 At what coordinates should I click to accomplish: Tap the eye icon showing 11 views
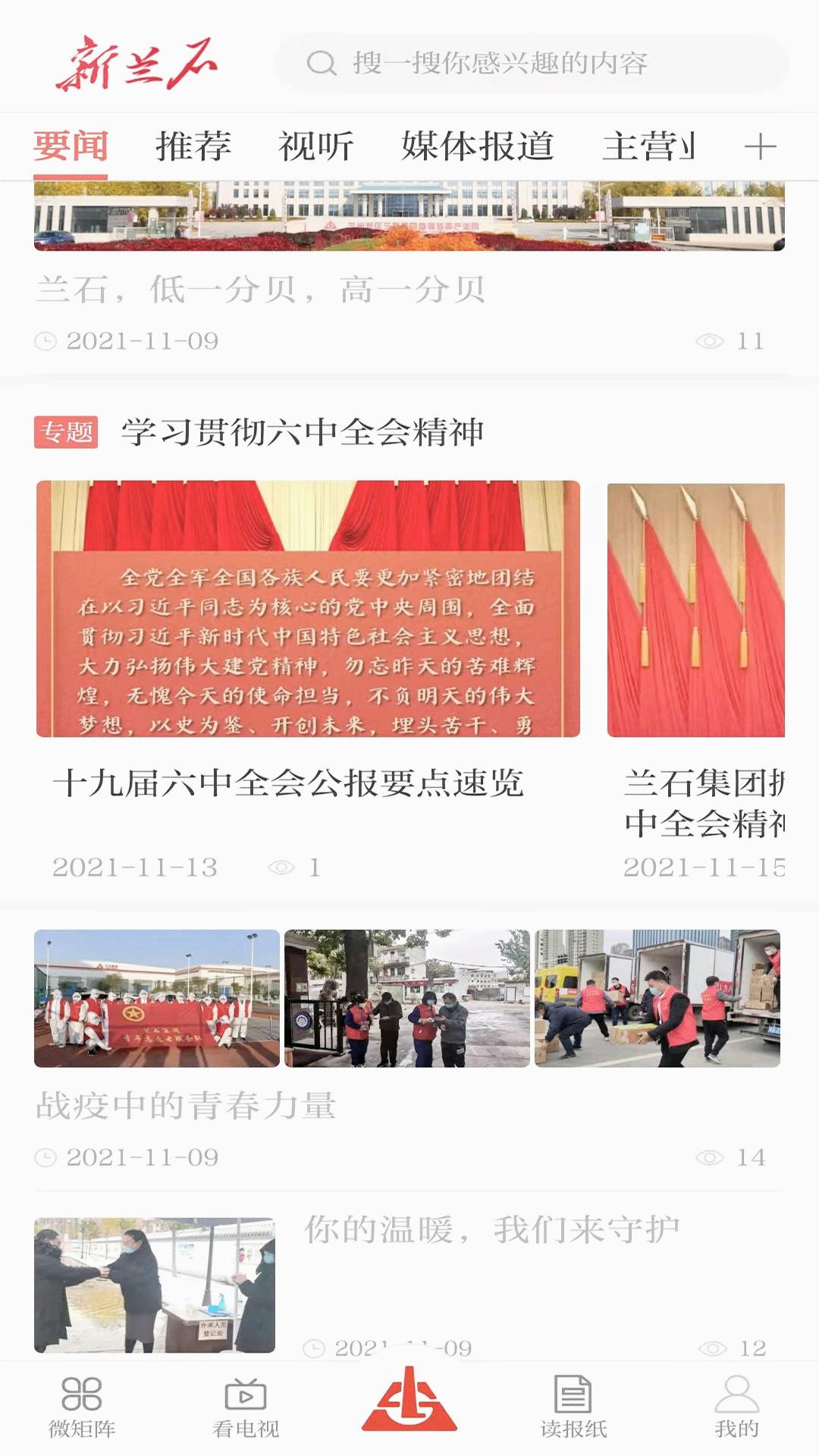point(709,341)
